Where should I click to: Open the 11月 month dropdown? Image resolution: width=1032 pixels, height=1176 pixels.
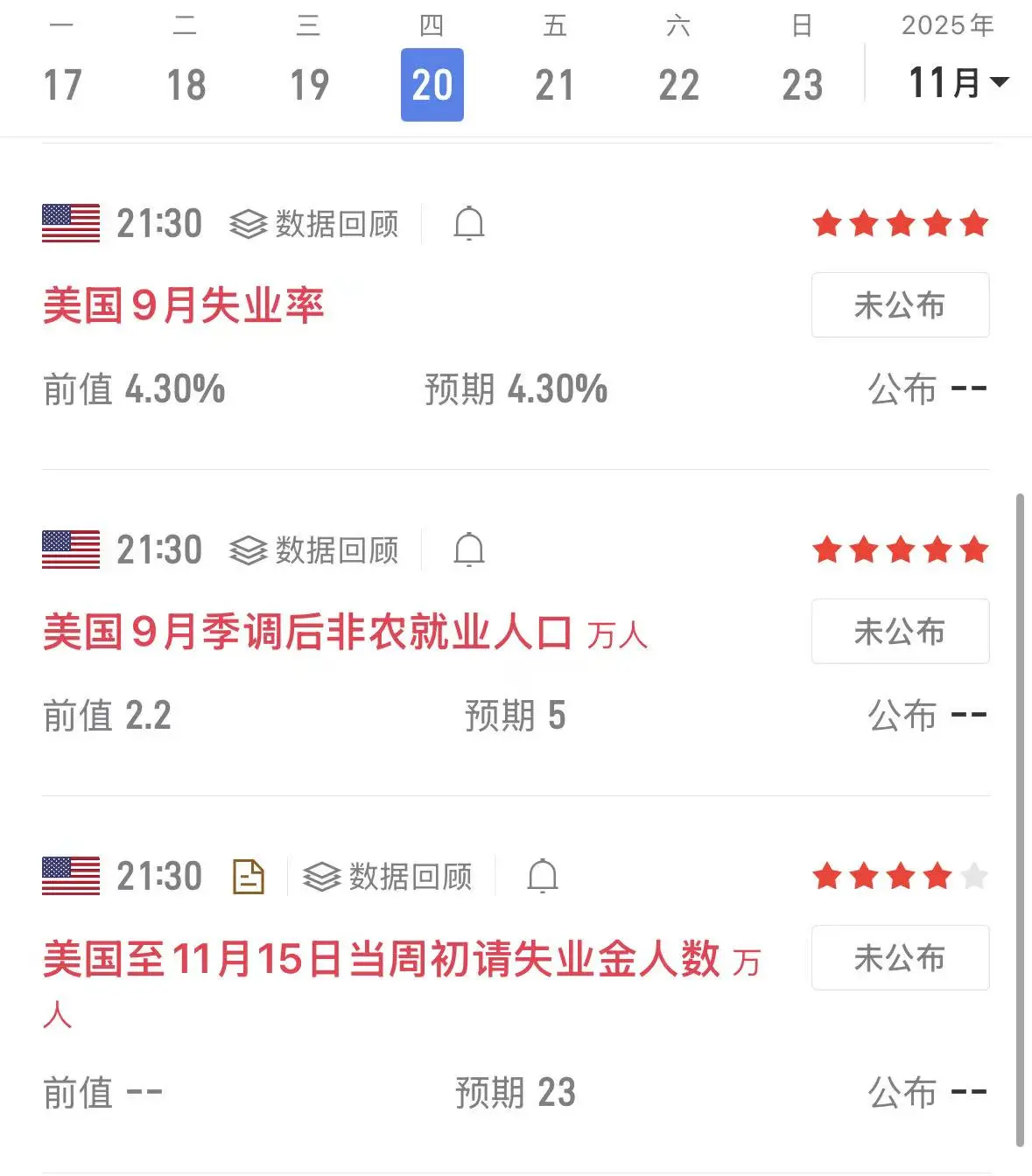pyautogui.click(x=958, y=83)
